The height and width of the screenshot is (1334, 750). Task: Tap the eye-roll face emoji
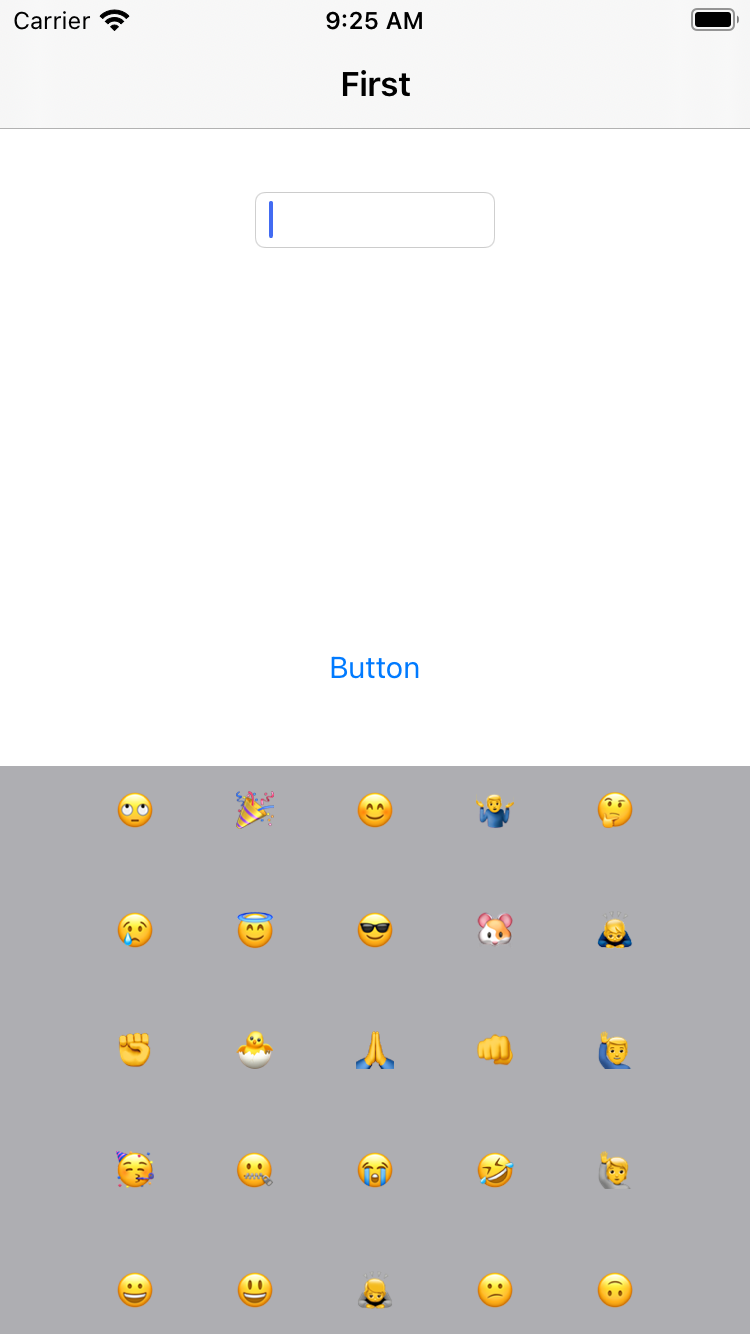pos(135,810)
